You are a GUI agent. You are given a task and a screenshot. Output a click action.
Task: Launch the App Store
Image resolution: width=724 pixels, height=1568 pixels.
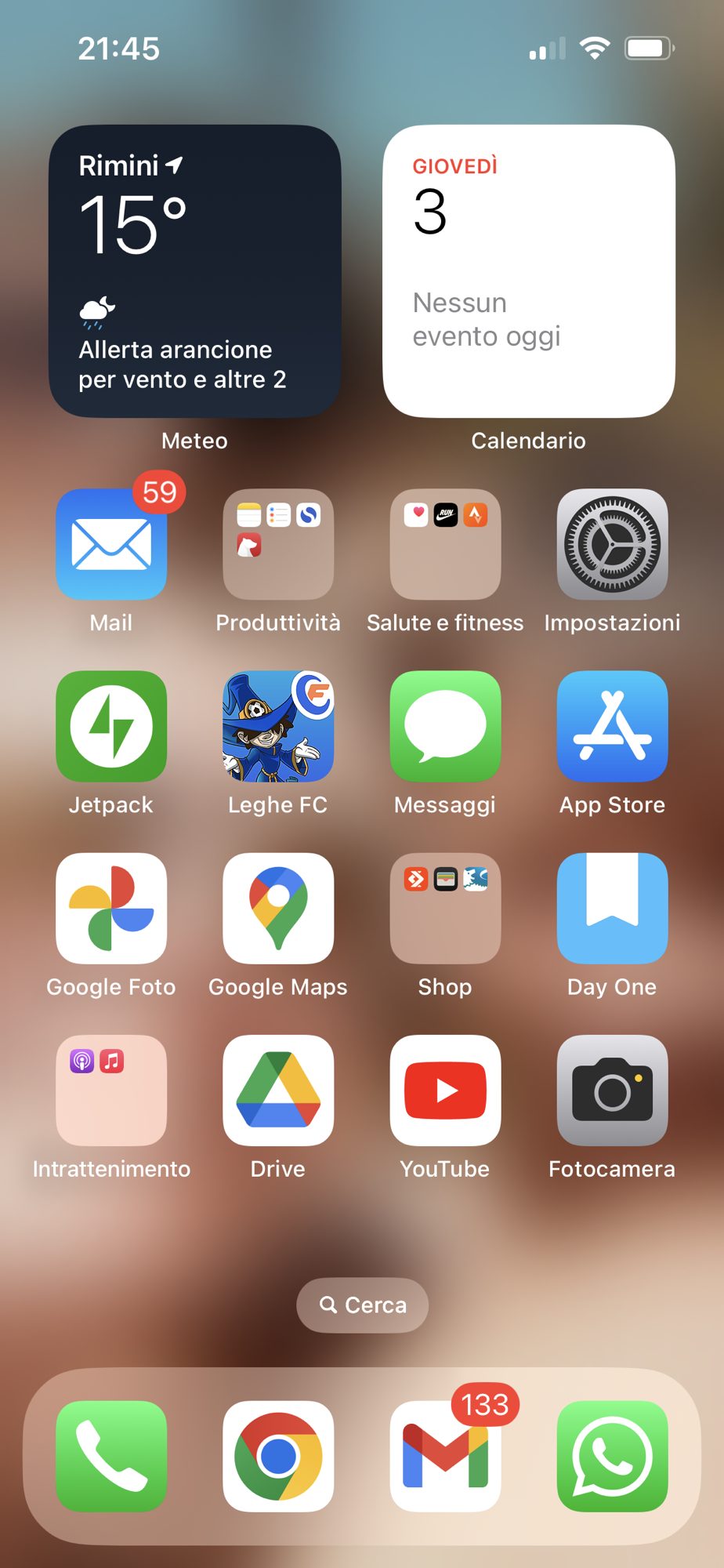click(612, 726)
